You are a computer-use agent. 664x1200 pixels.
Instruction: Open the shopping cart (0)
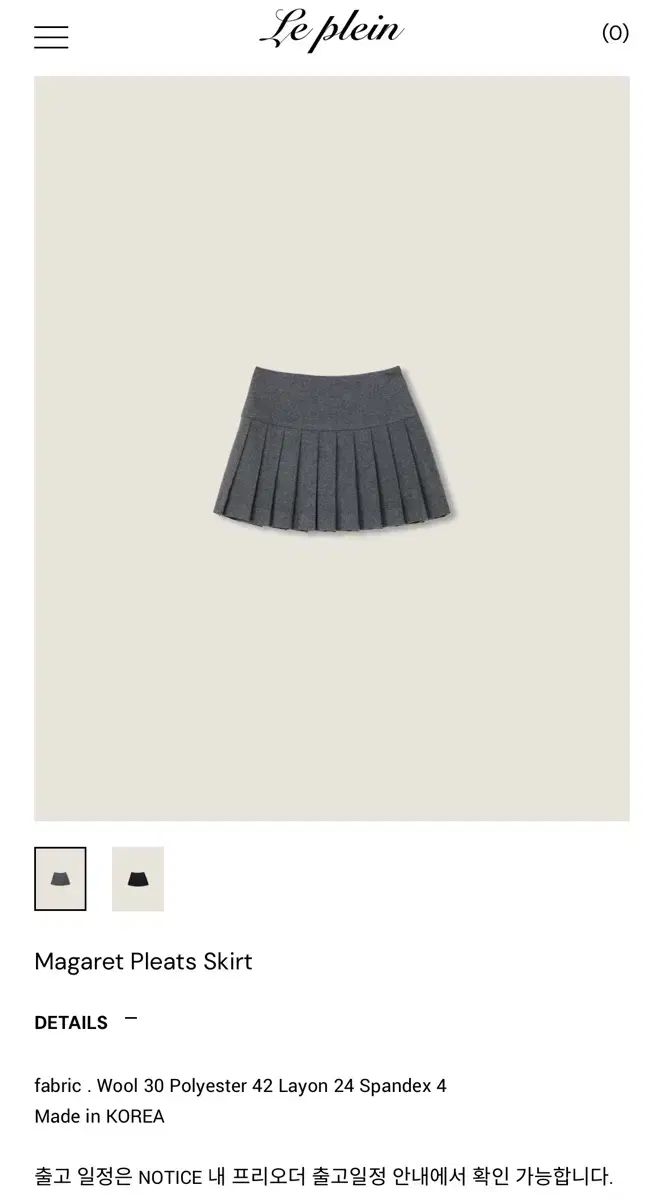click(x=615, y=33)
